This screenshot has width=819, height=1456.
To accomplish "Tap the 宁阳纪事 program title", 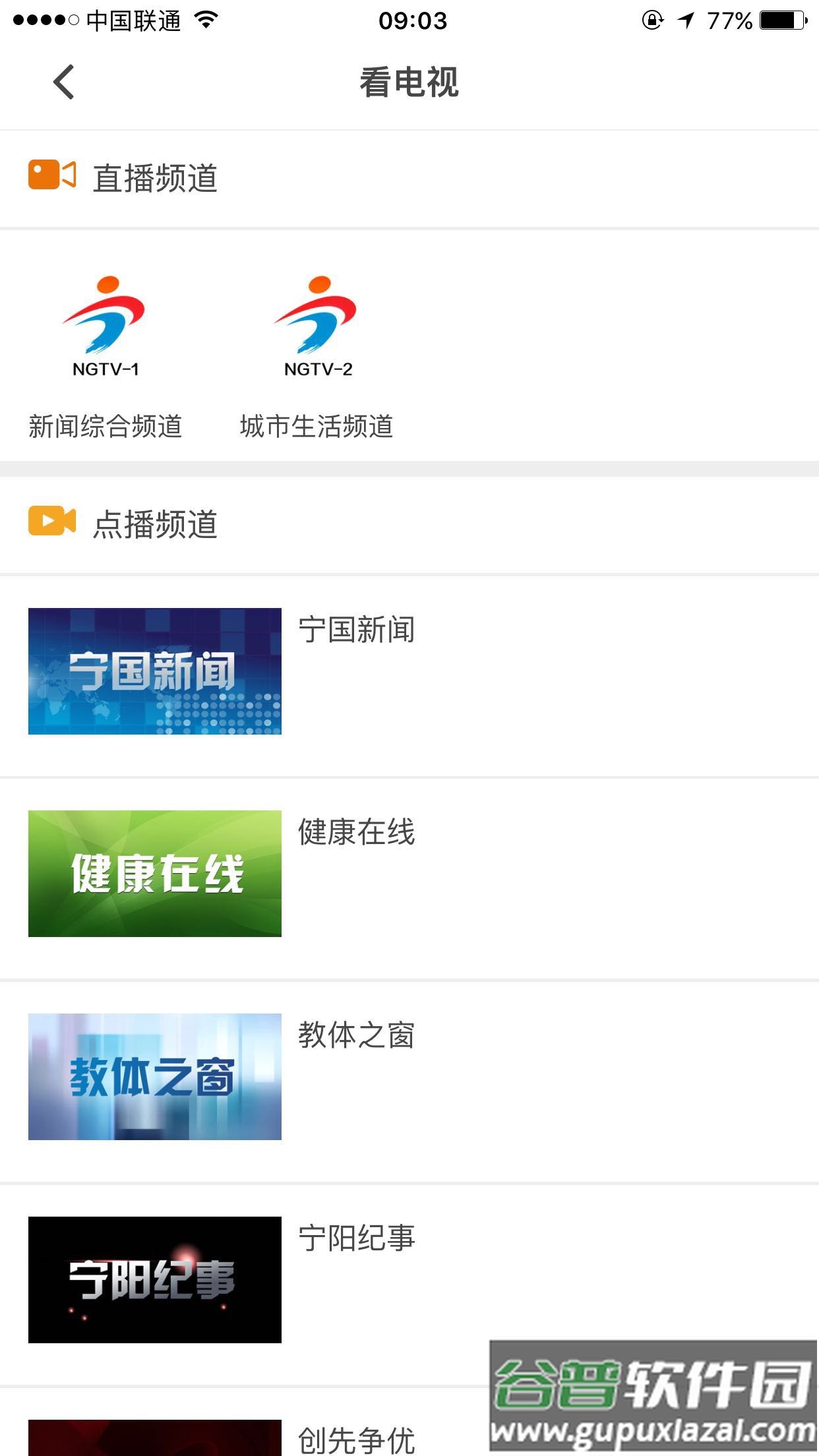I will tap(356, 1238).
